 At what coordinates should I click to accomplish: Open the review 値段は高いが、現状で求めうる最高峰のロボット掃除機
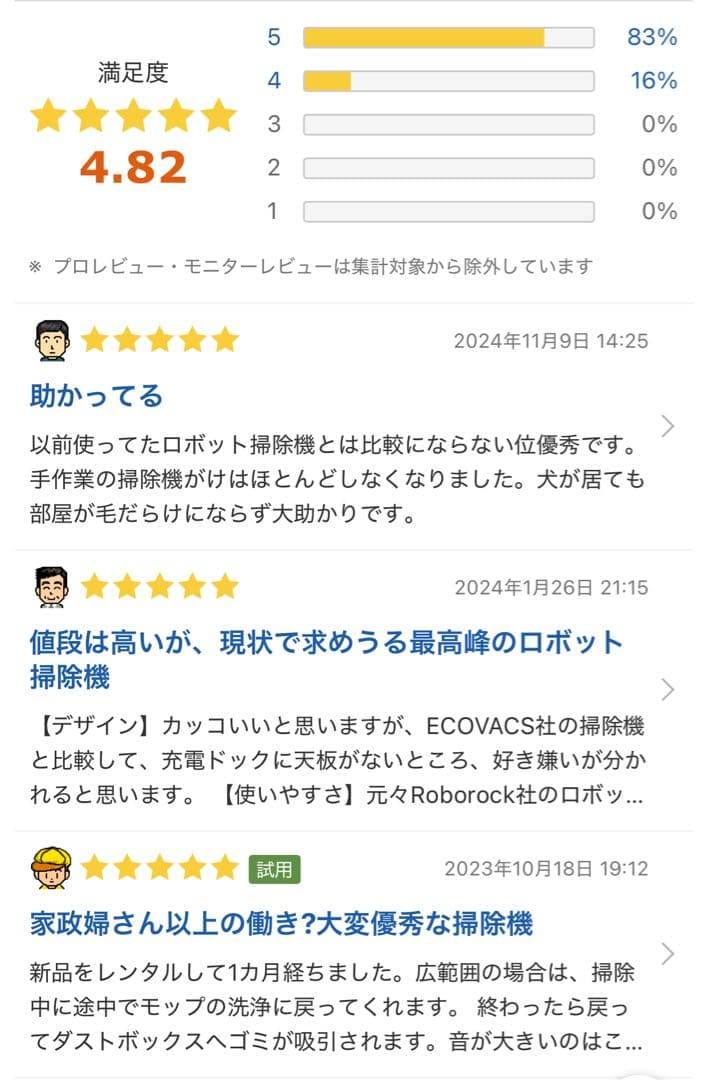326,660
